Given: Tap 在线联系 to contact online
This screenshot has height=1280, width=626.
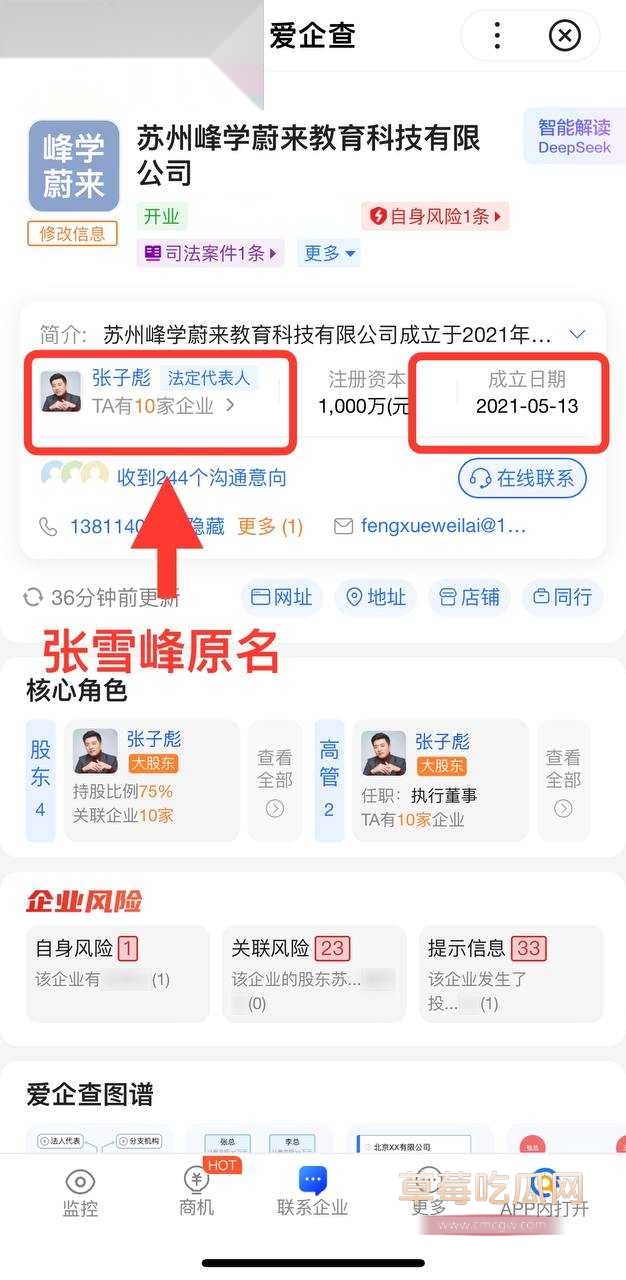Looking at the screenshot, I should (522, 478).
